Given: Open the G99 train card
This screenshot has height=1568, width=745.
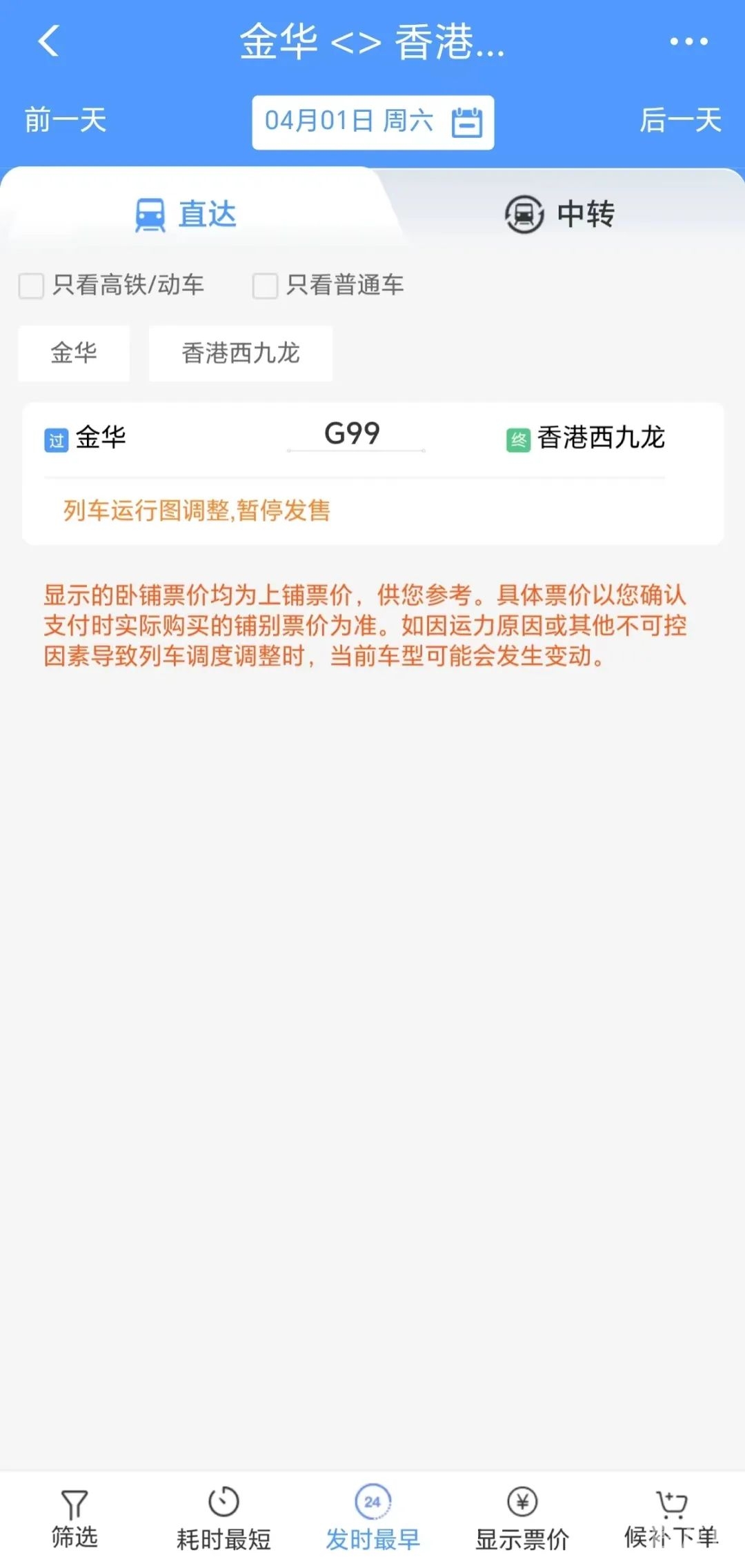Looking at the screenshot, I should [x=372, y=473].
